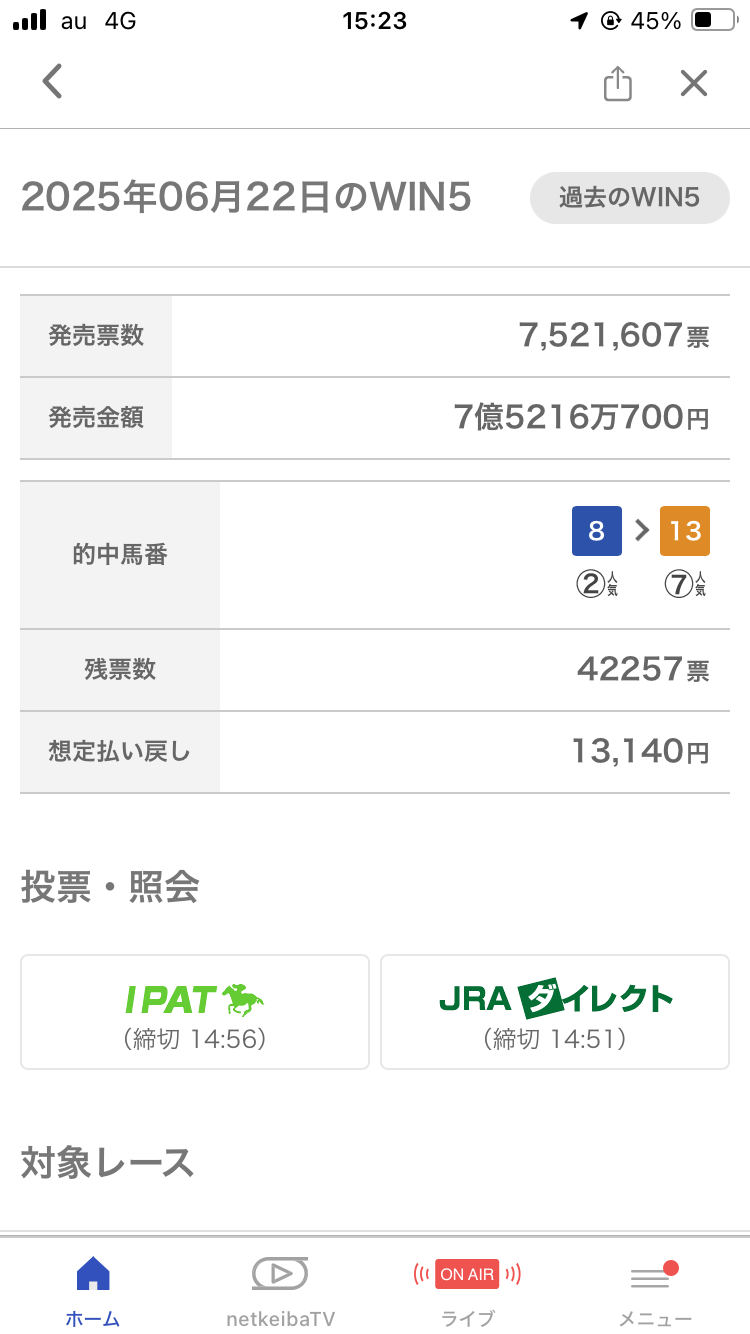Switch to the ホーム tab
This screenshot has height=1334, width=750.
pos(93,1292)
